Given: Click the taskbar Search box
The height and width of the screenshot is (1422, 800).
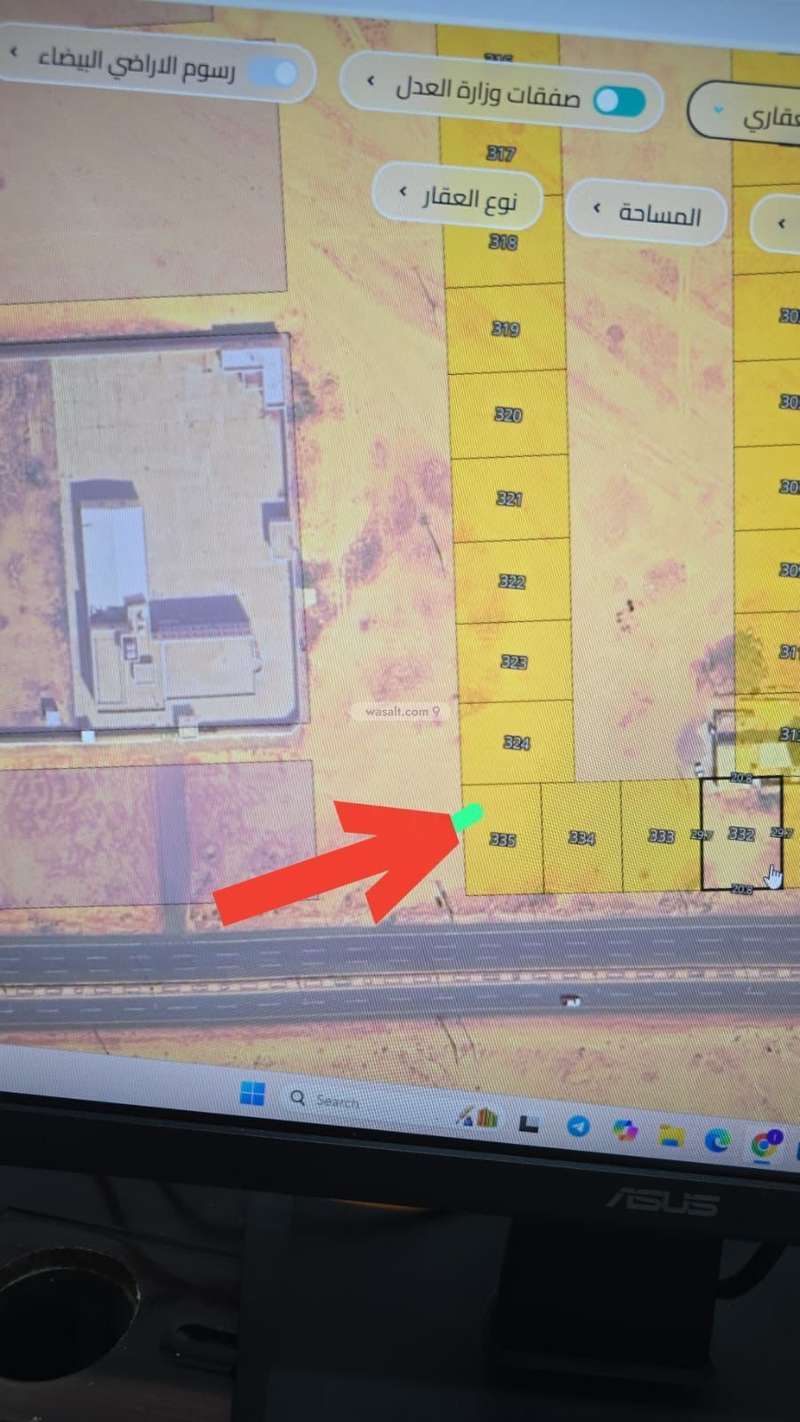Looking at the screenshot, I should (x=330, y=1099).
